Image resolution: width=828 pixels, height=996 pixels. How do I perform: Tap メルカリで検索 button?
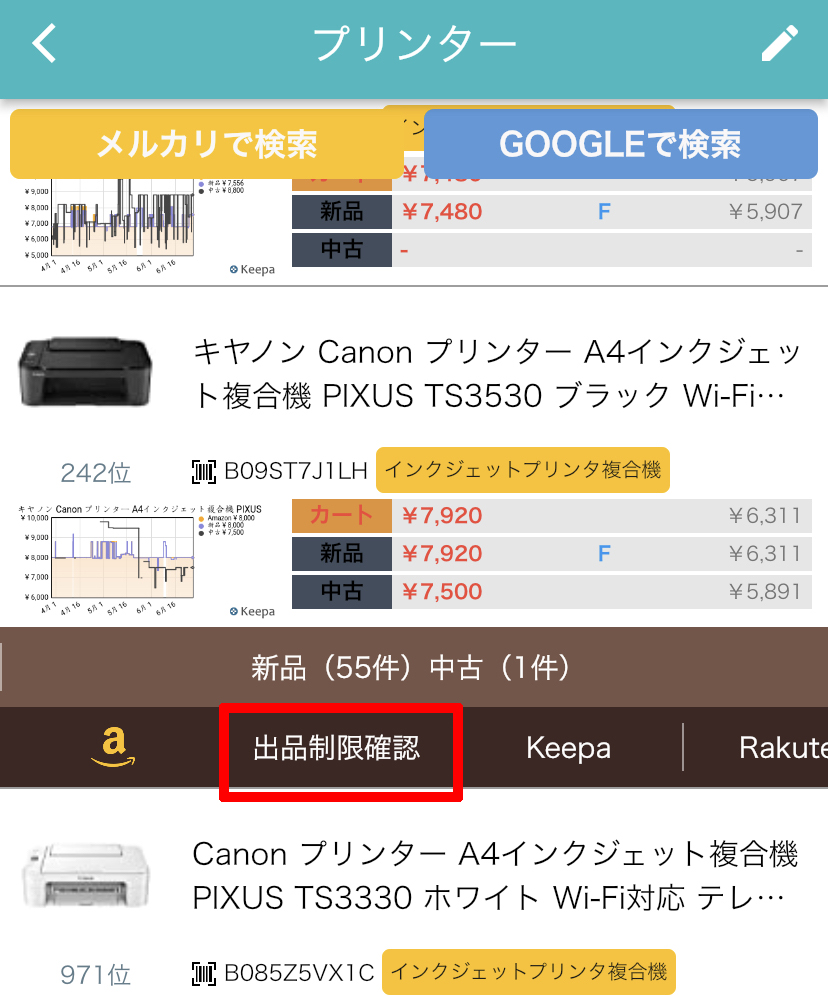click(207, 145)
